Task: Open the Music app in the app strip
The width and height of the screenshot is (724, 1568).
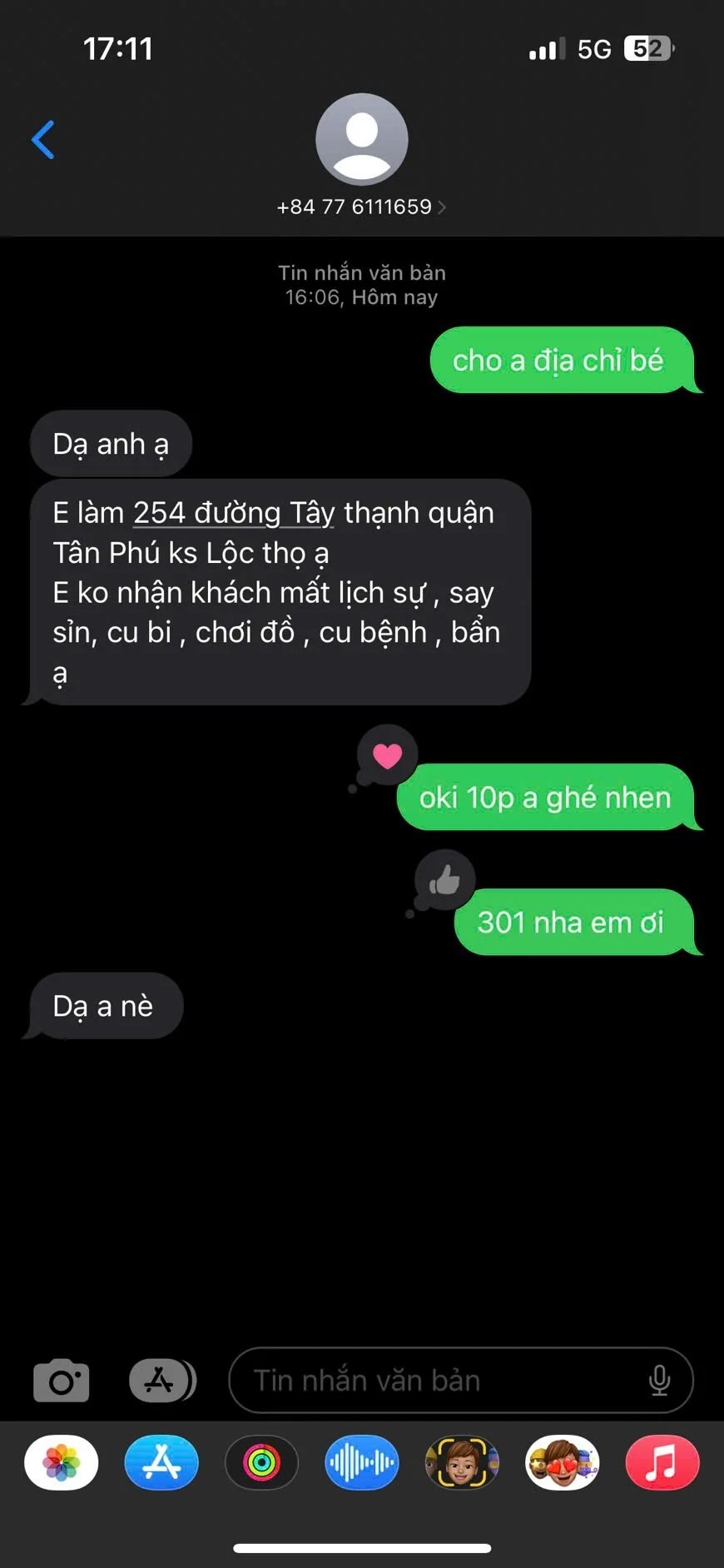Action: (662, 1463)
